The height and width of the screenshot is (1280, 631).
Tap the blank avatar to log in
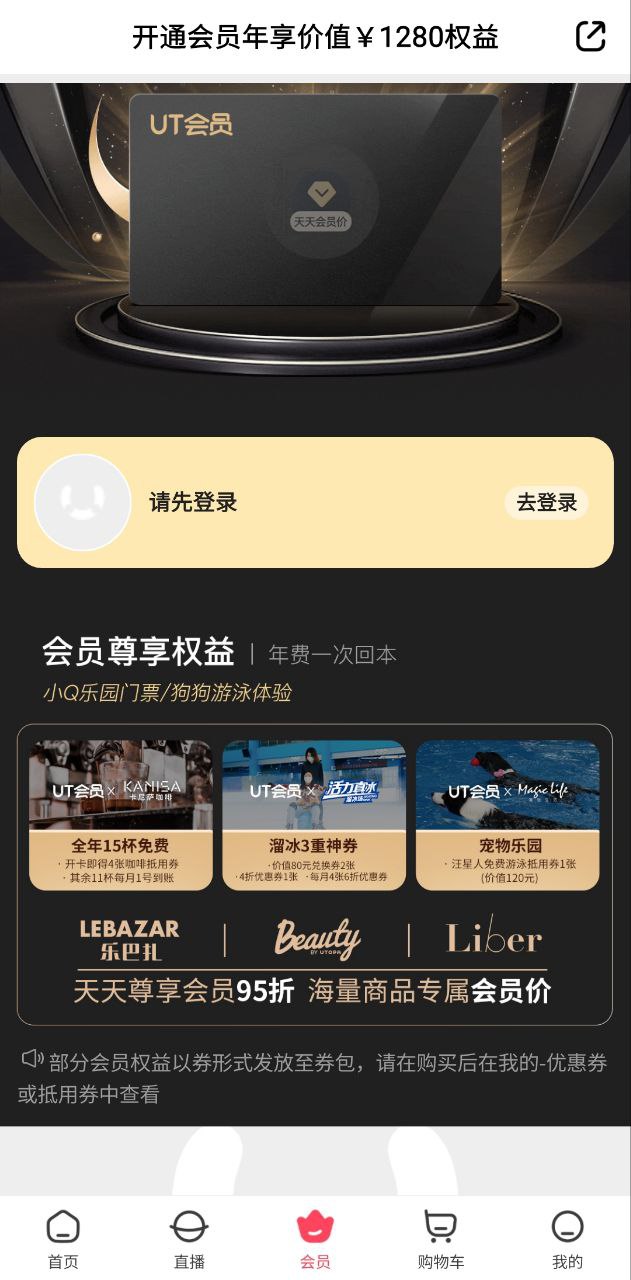tap(83, 502)
